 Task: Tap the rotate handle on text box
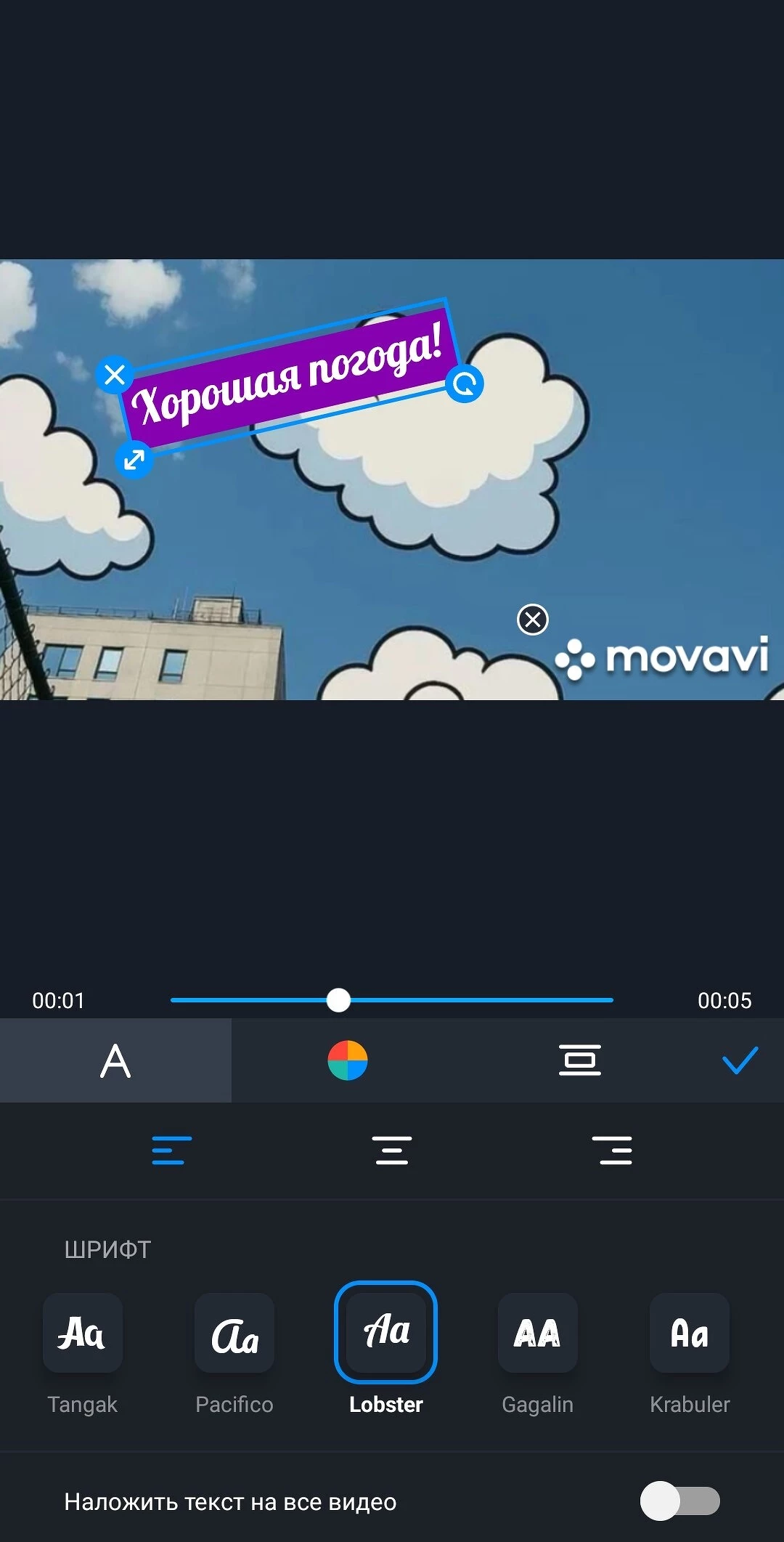coord(465,383)
